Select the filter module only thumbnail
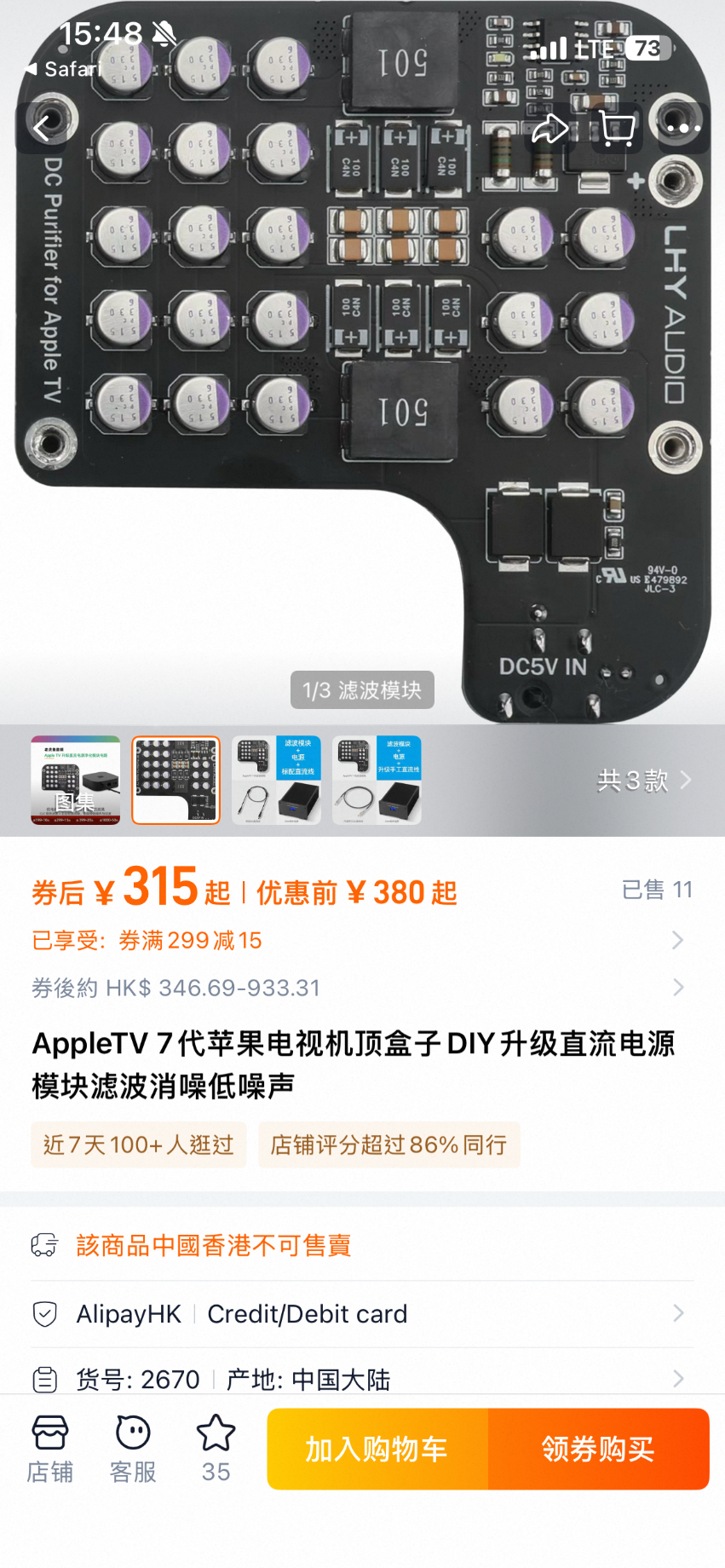The height and width of the screenshot is (1568, 725). 176,780
